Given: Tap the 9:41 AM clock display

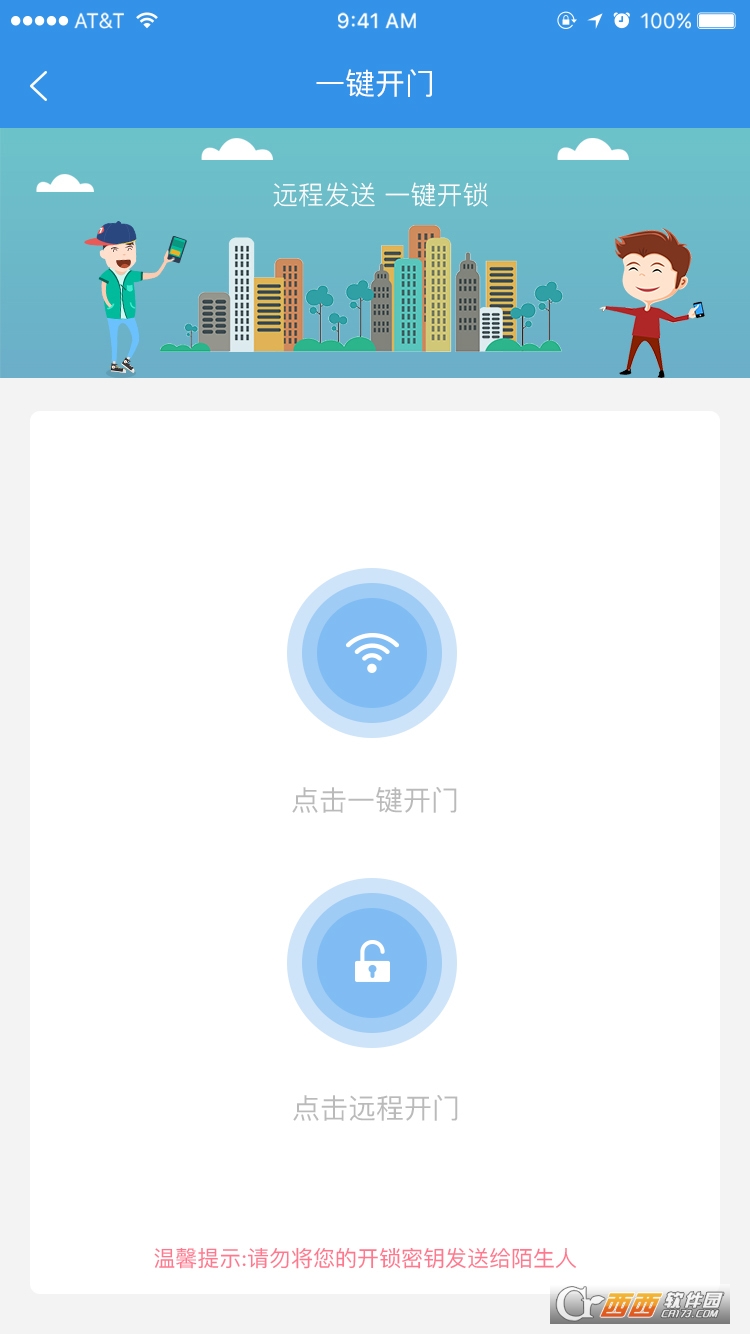Looking at the screenshot, I should (x=375, y=19).
